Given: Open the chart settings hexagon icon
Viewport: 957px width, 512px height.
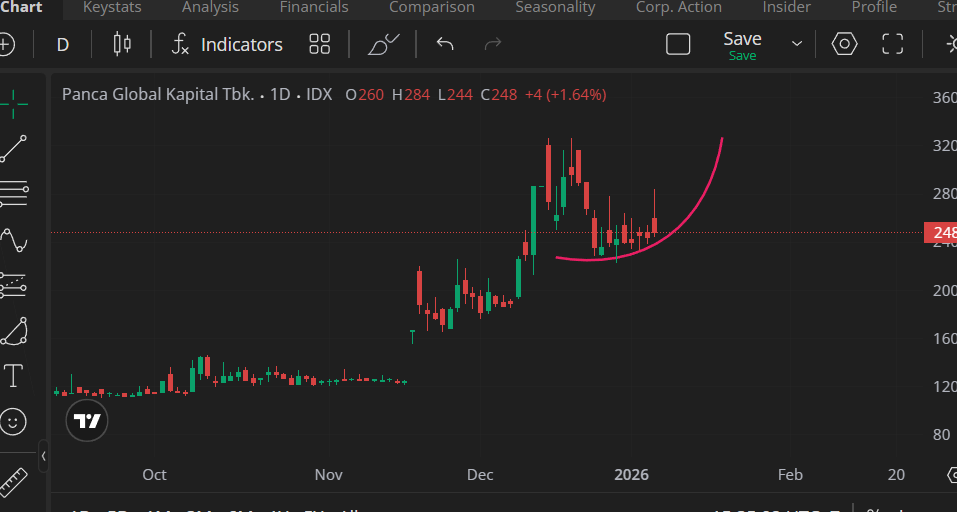Looking at the screenshot, I should (x=845, y=45).
